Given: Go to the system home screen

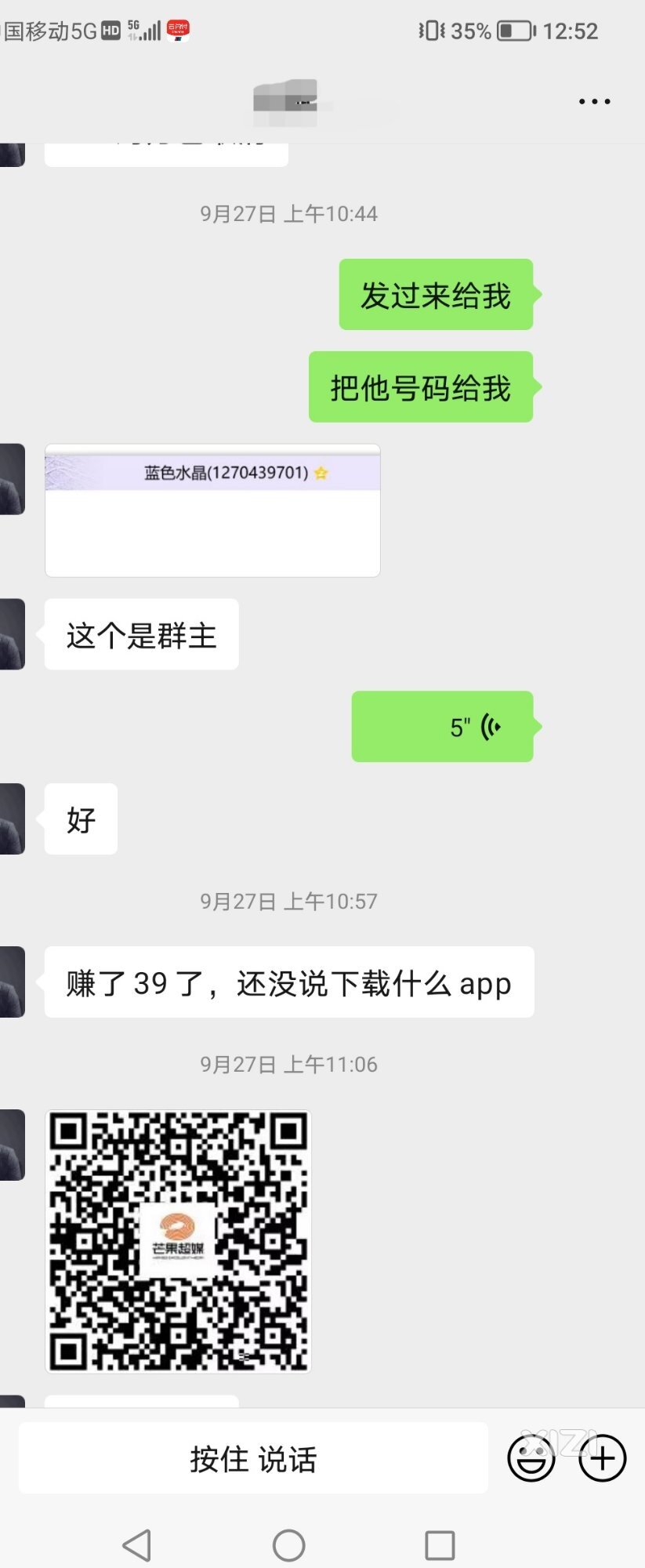Looking at the screenshot, I should coord(288,1545).
